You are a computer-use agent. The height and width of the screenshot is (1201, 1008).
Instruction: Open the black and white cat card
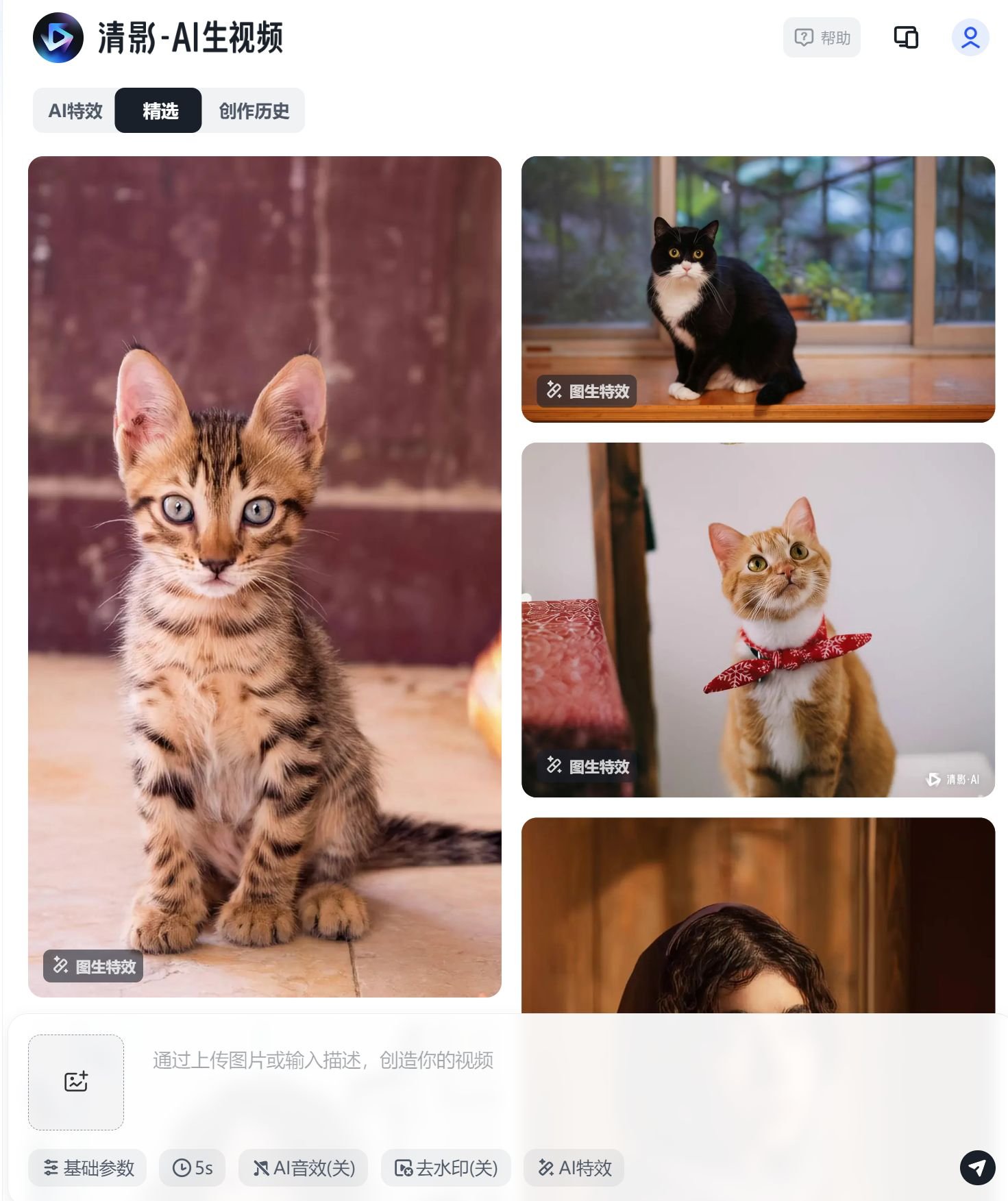coord(757,289)
